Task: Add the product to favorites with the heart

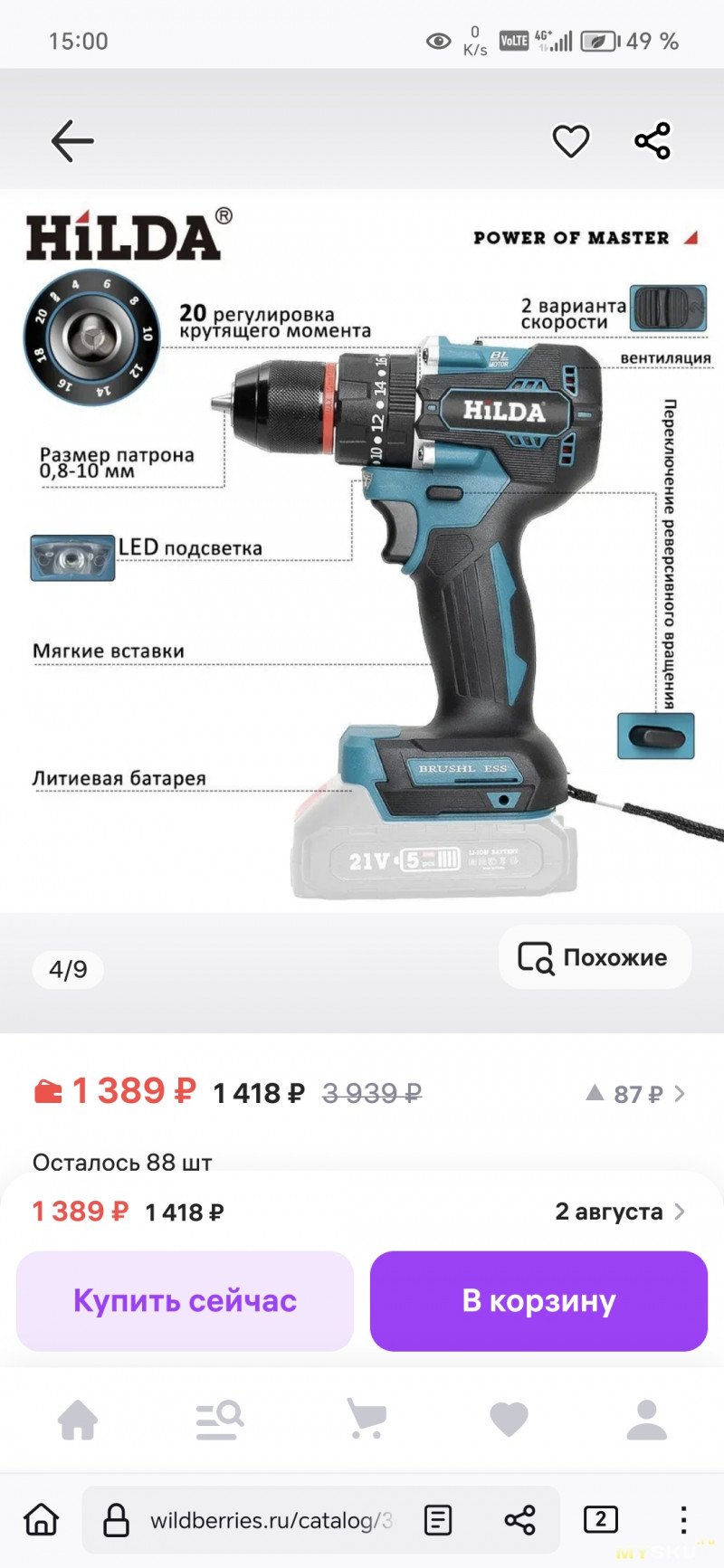Action: tap(571, 141)
